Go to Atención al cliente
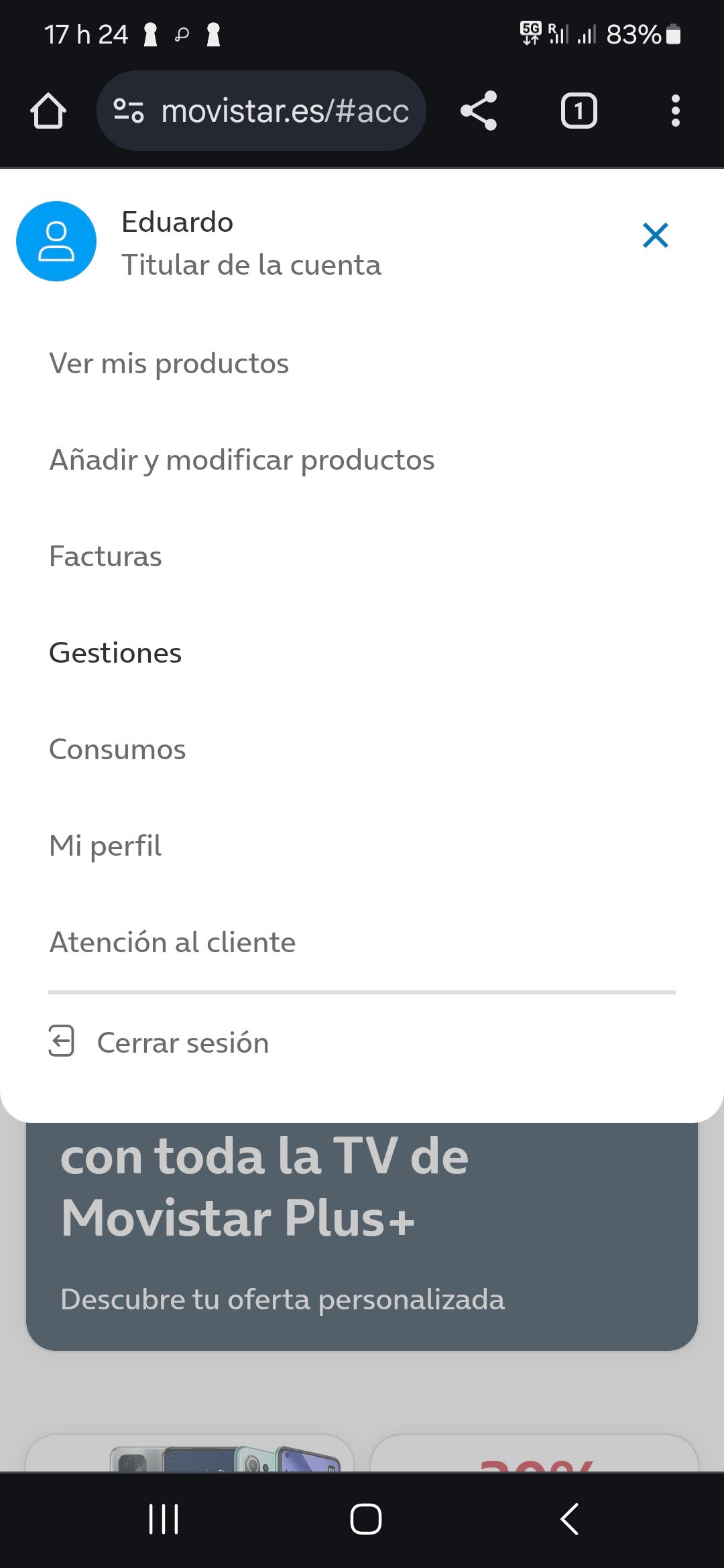 click(172, 943)
